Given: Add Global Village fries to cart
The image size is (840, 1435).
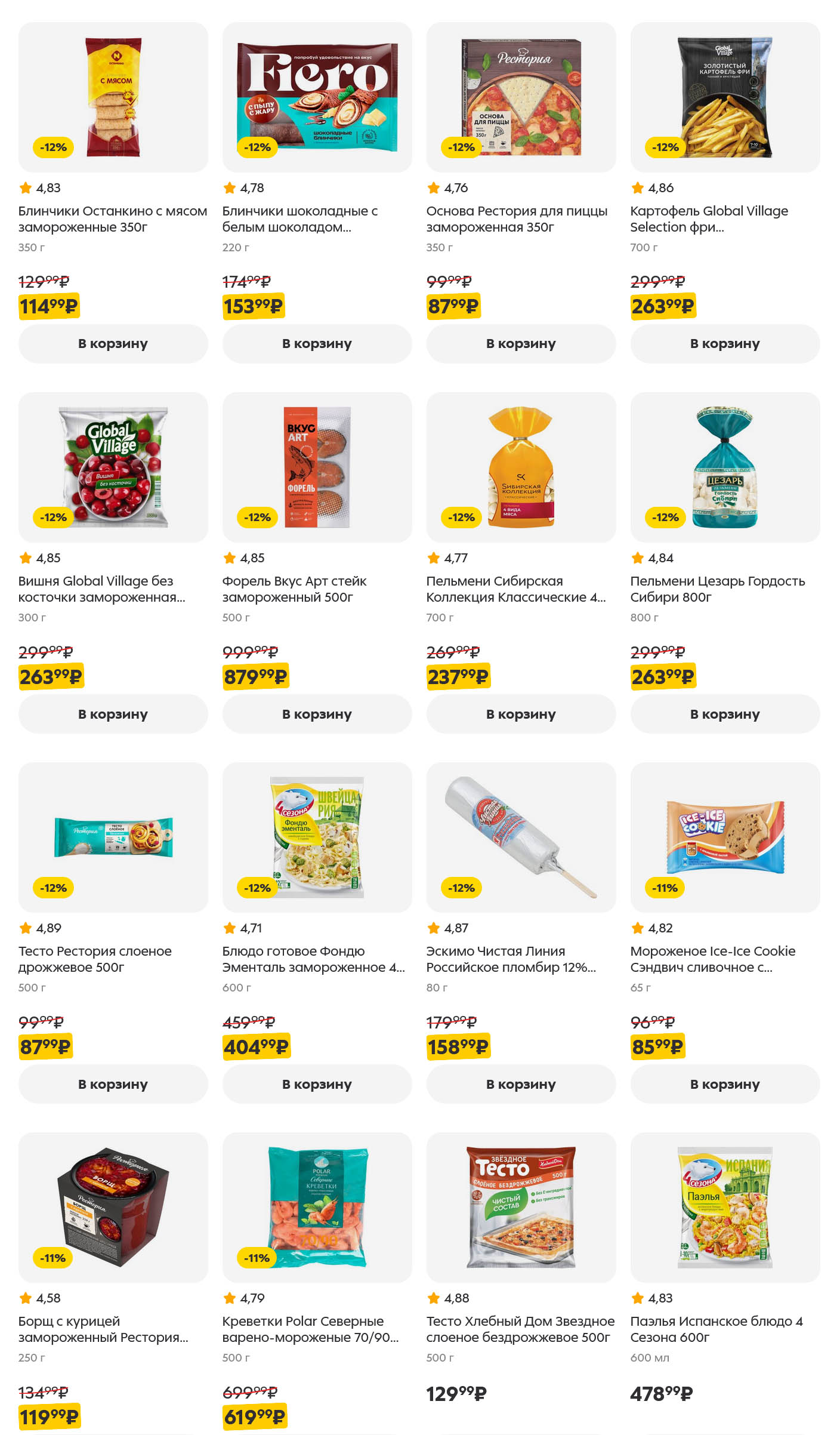Looking at the screenshot, I should 725,344.
